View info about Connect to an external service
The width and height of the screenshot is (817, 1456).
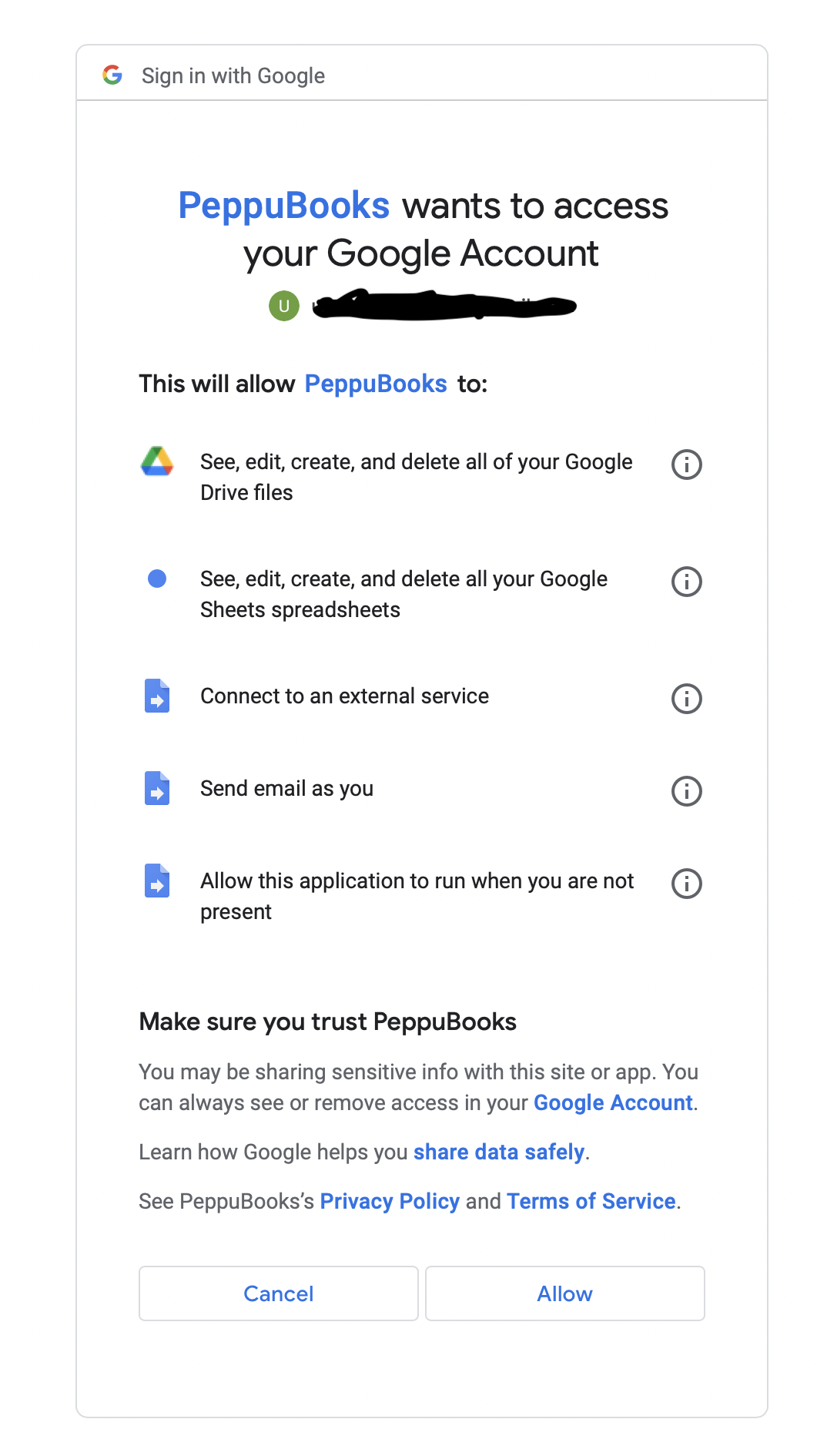pyautogui.click(x=687, y=699)
